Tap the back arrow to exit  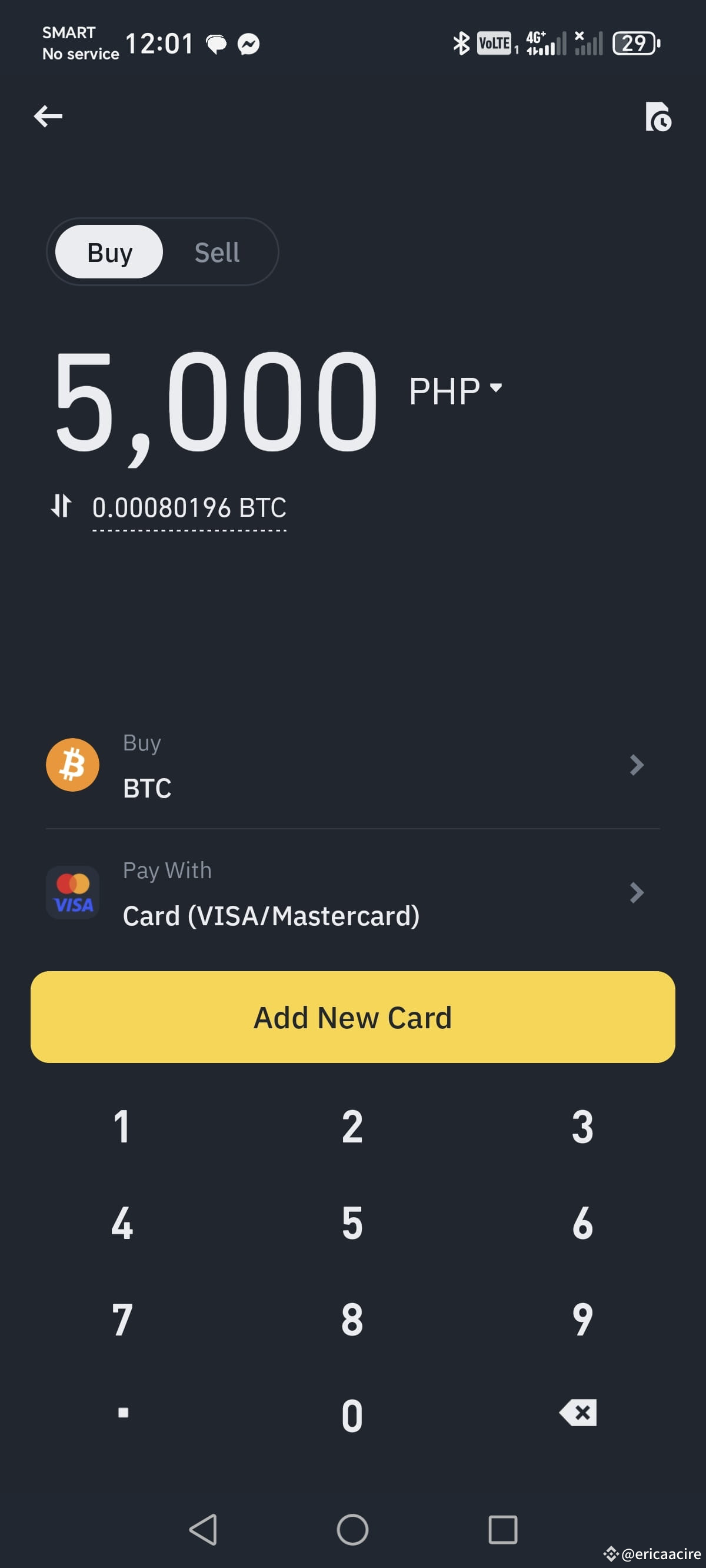click(48, 115)
